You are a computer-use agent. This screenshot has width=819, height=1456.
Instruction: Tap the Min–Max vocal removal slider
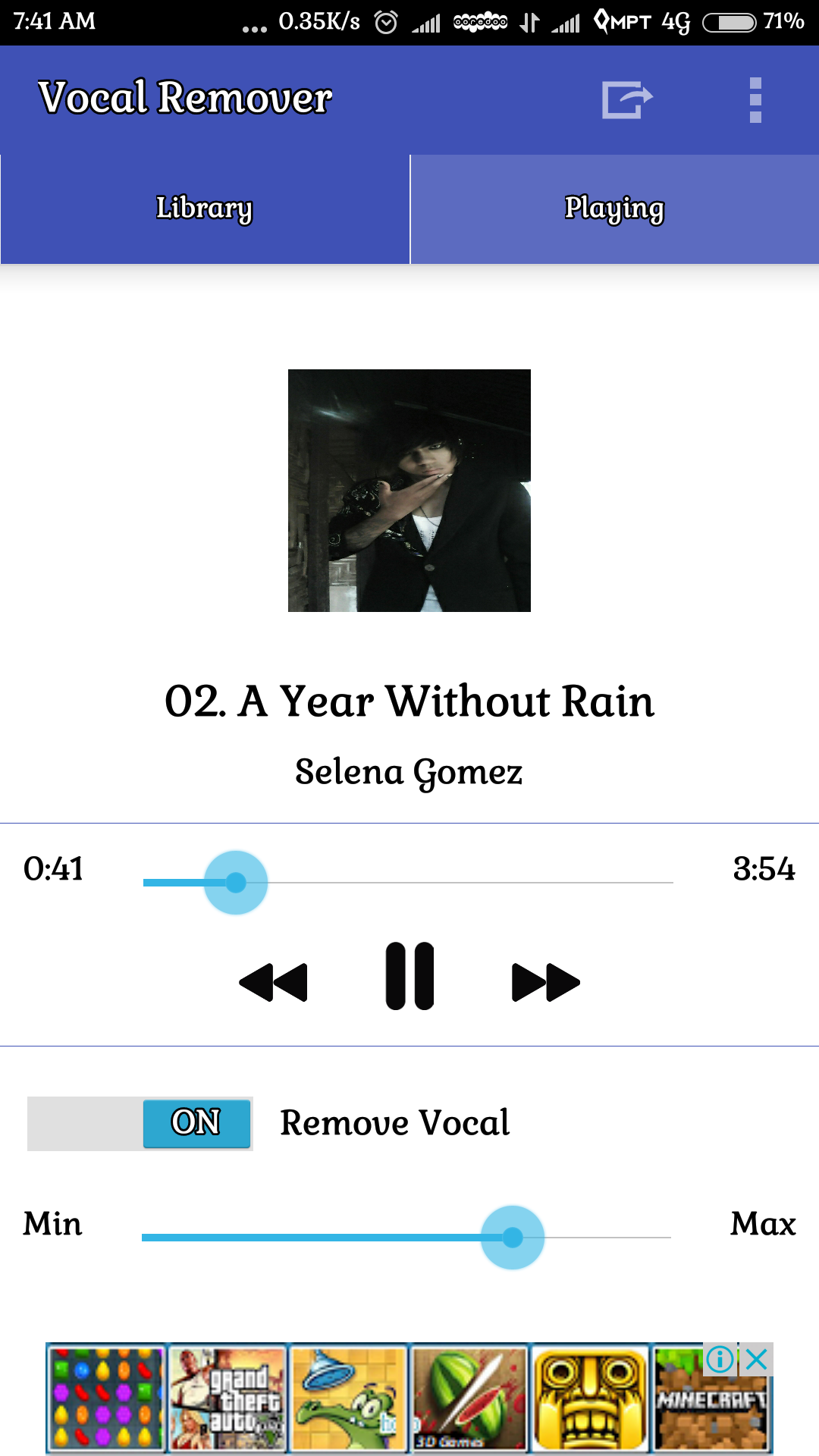click(406, 1238)
